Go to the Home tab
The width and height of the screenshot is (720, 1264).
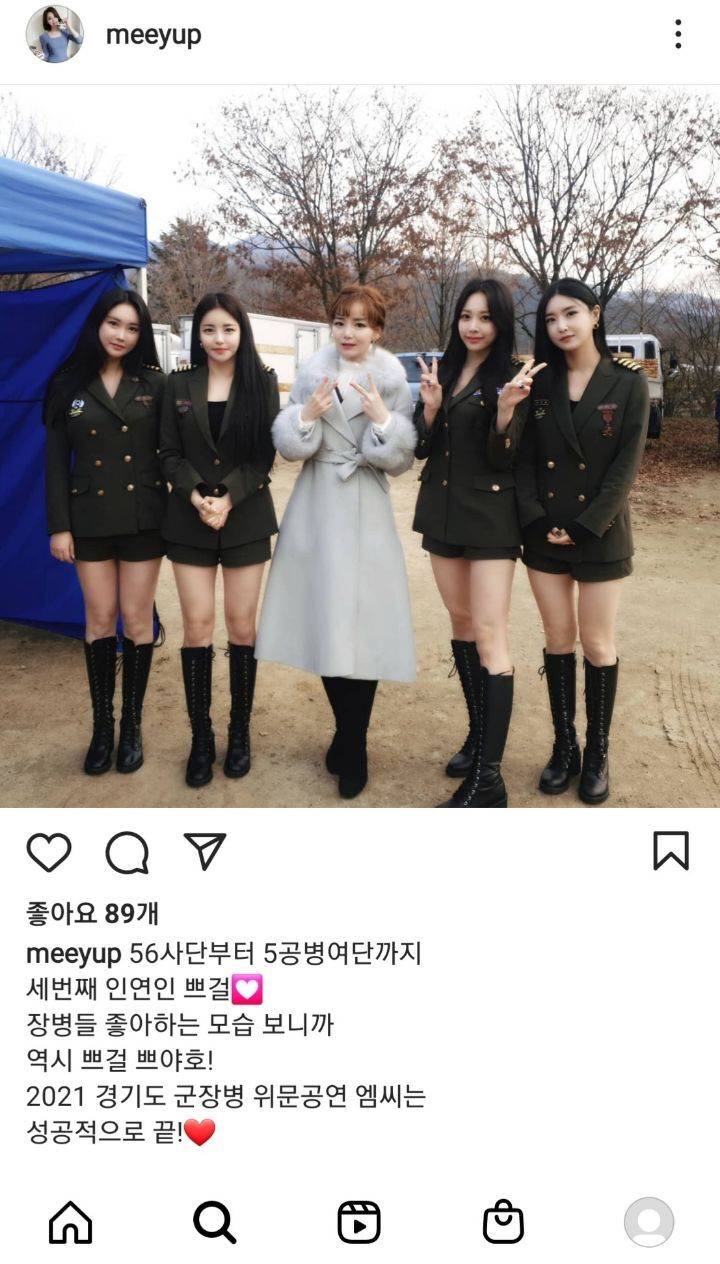tap(70, 1221)
